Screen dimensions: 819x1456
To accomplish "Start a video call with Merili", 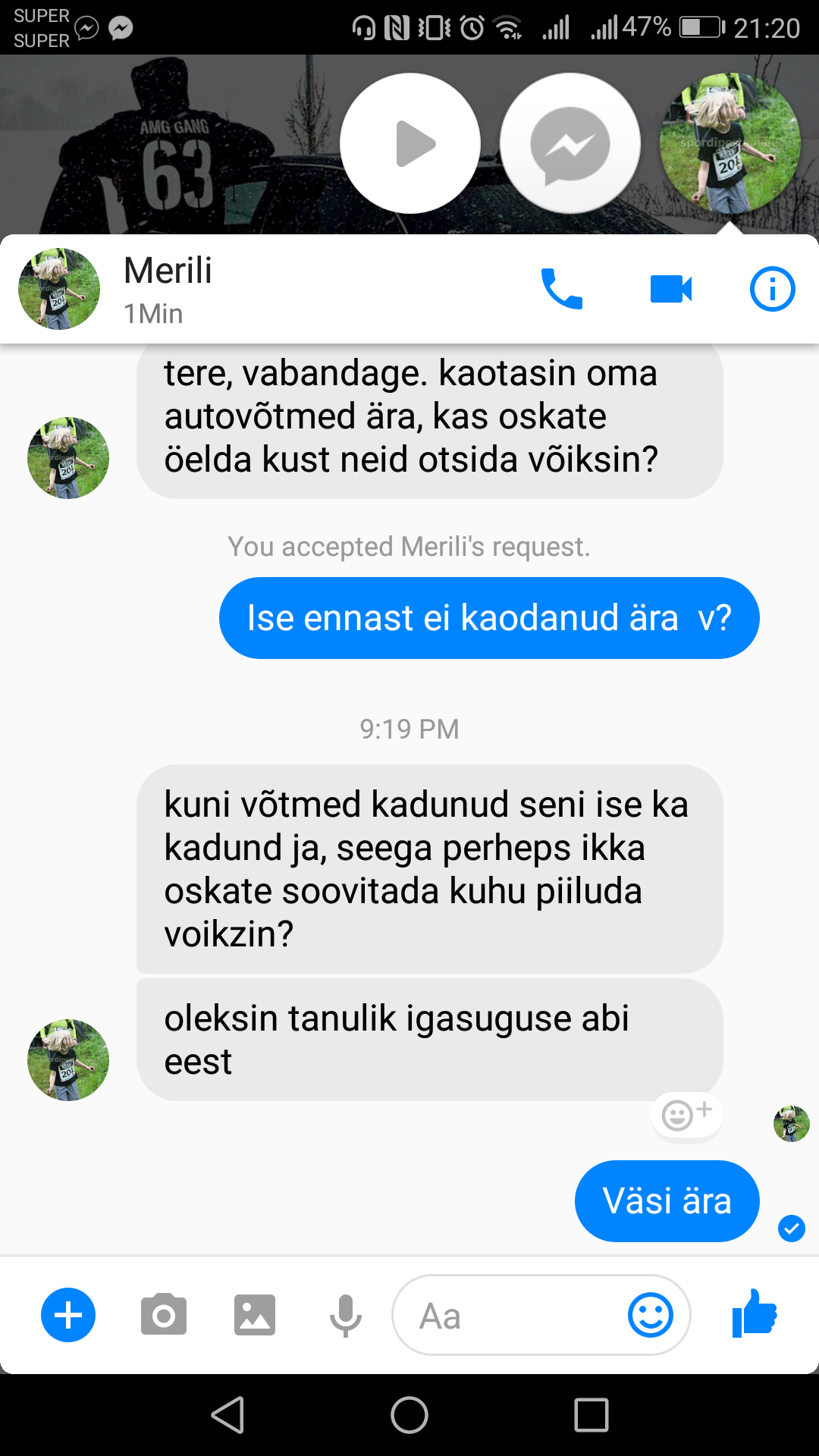I will click(x=671, y=289).
